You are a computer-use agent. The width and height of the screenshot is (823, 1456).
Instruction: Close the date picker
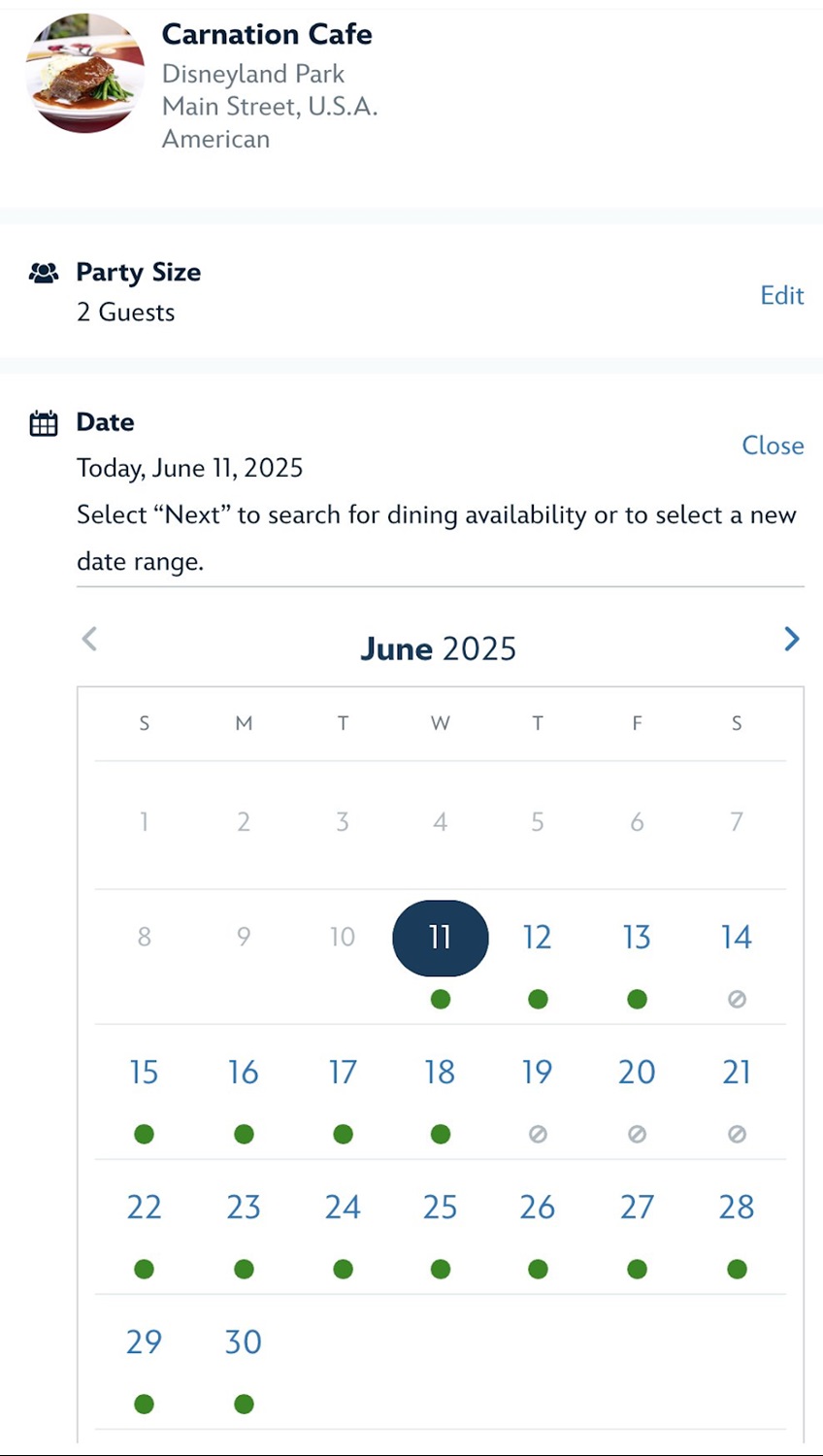tap(773, 446)
